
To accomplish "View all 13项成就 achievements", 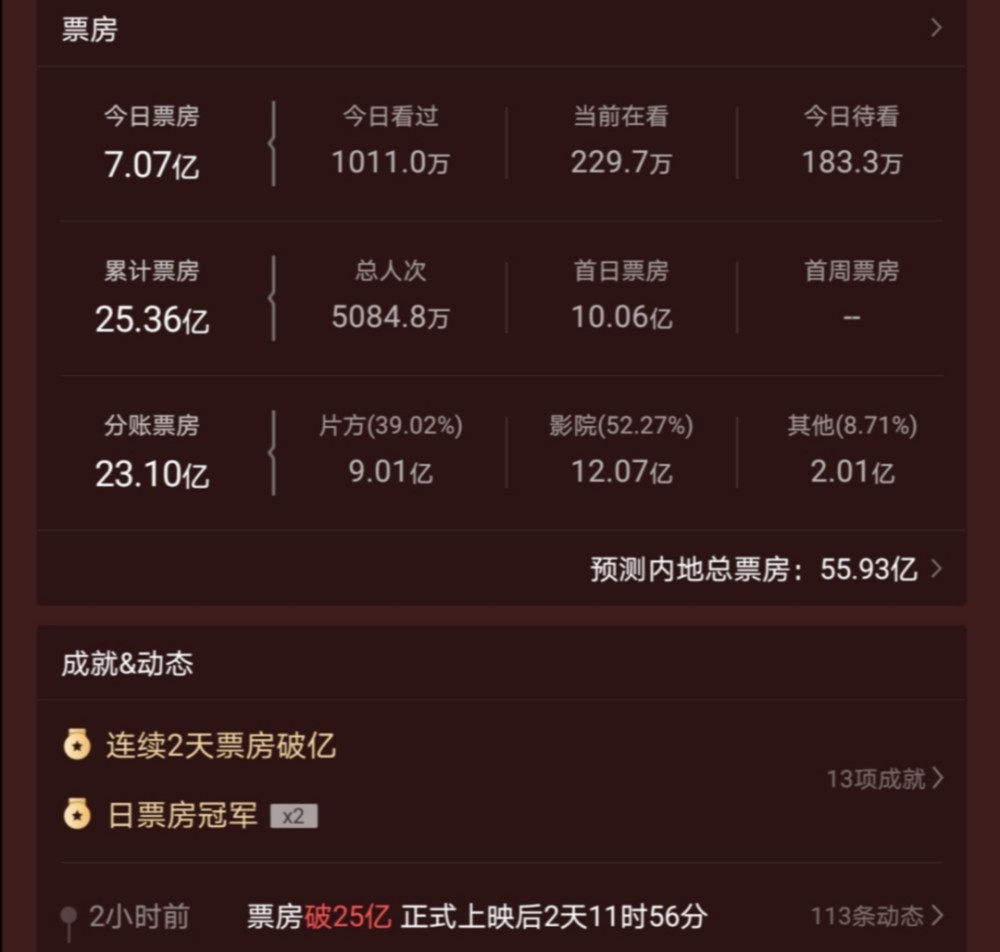I will (884, 779).
